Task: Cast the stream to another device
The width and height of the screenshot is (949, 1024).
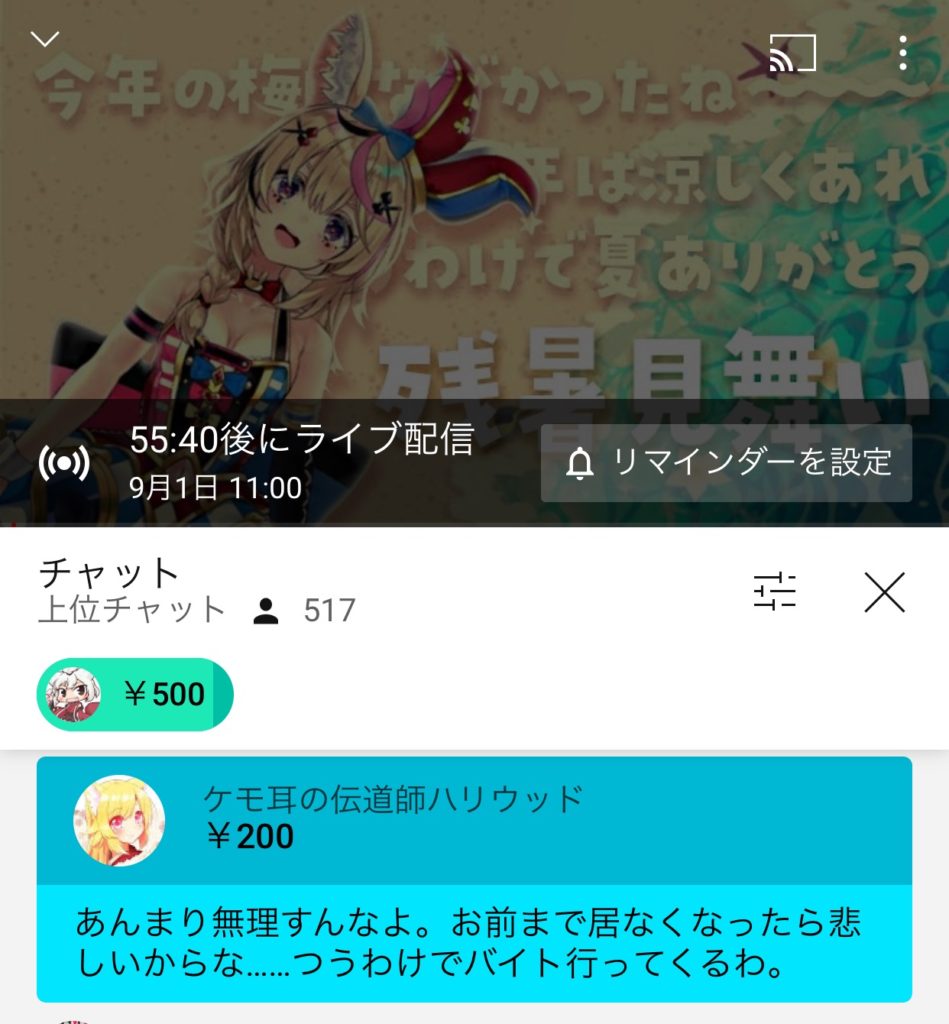Action: pyautogui.click(x=792, y=53)
